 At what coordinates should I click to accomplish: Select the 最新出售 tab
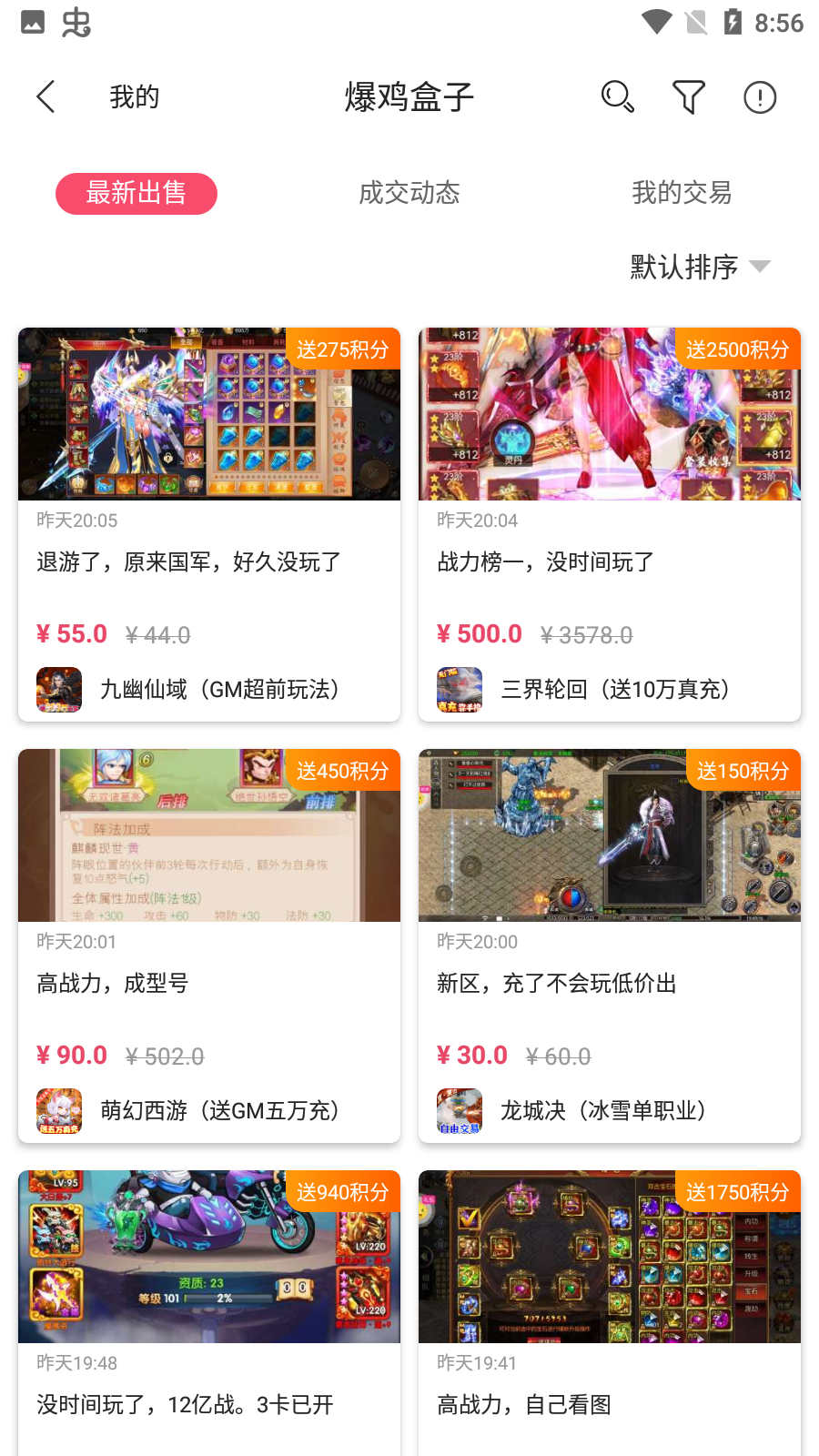click(x=136, y=193)
